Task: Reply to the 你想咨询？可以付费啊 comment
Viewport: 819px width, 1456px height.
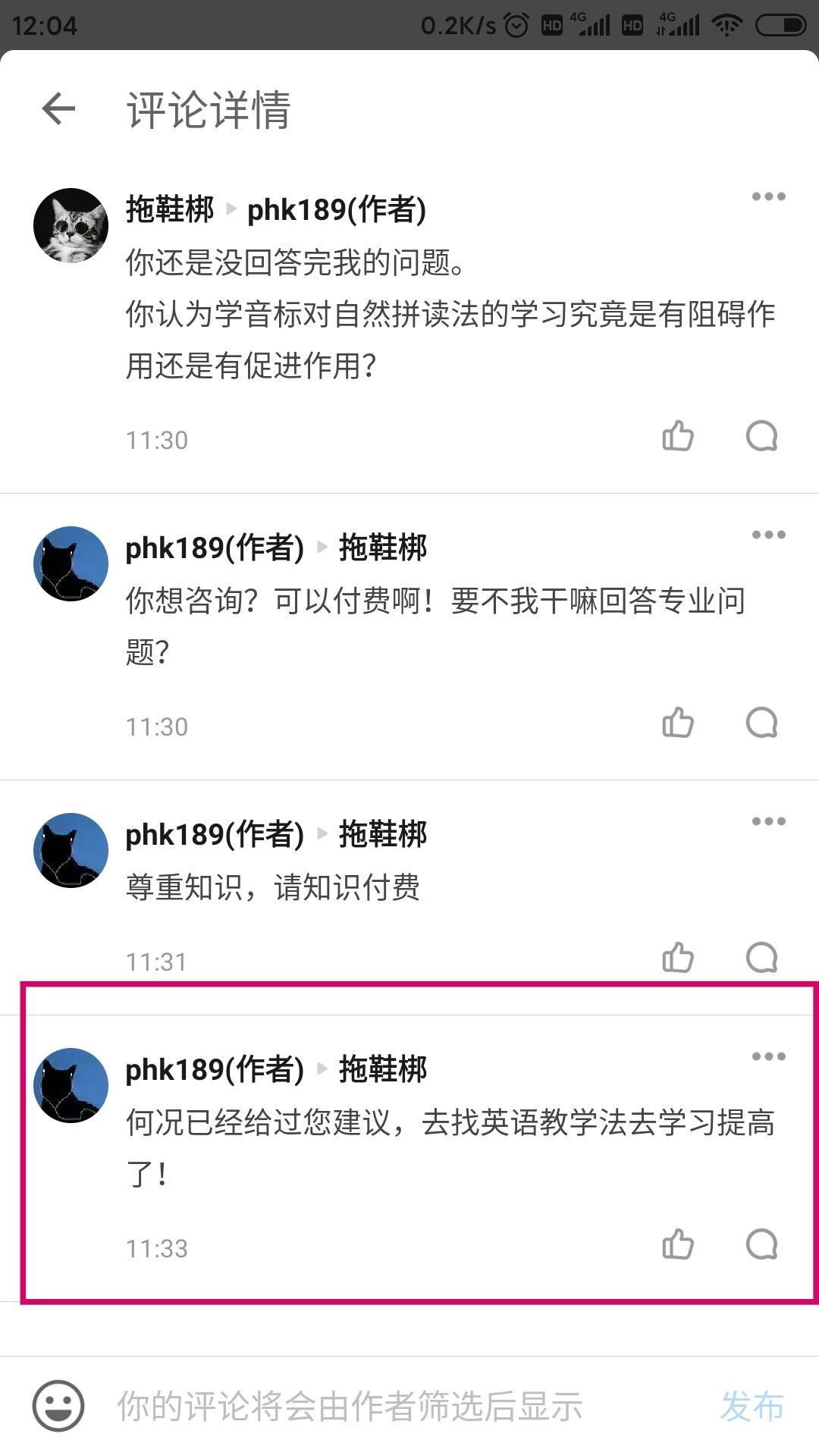Action: [761, 723]
